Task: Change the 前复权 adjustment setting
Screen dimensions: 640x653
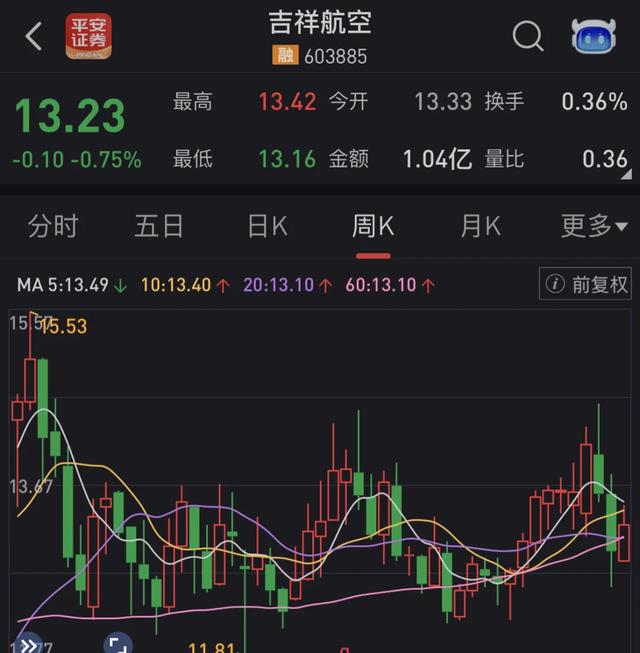Action: point(586,285)
